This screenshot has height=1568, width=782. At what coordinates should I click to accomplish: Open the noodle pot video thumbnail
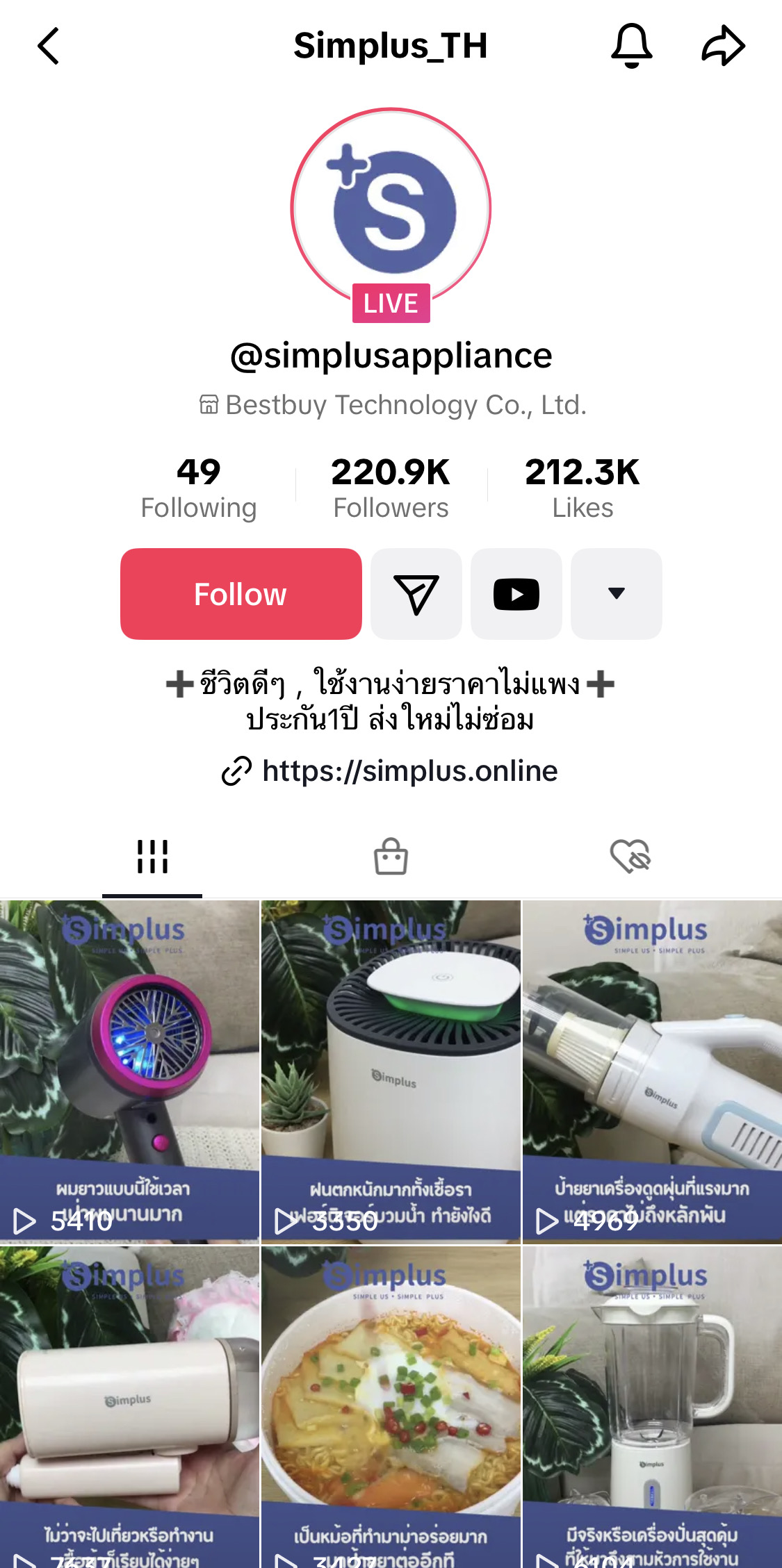(391, 1407)
